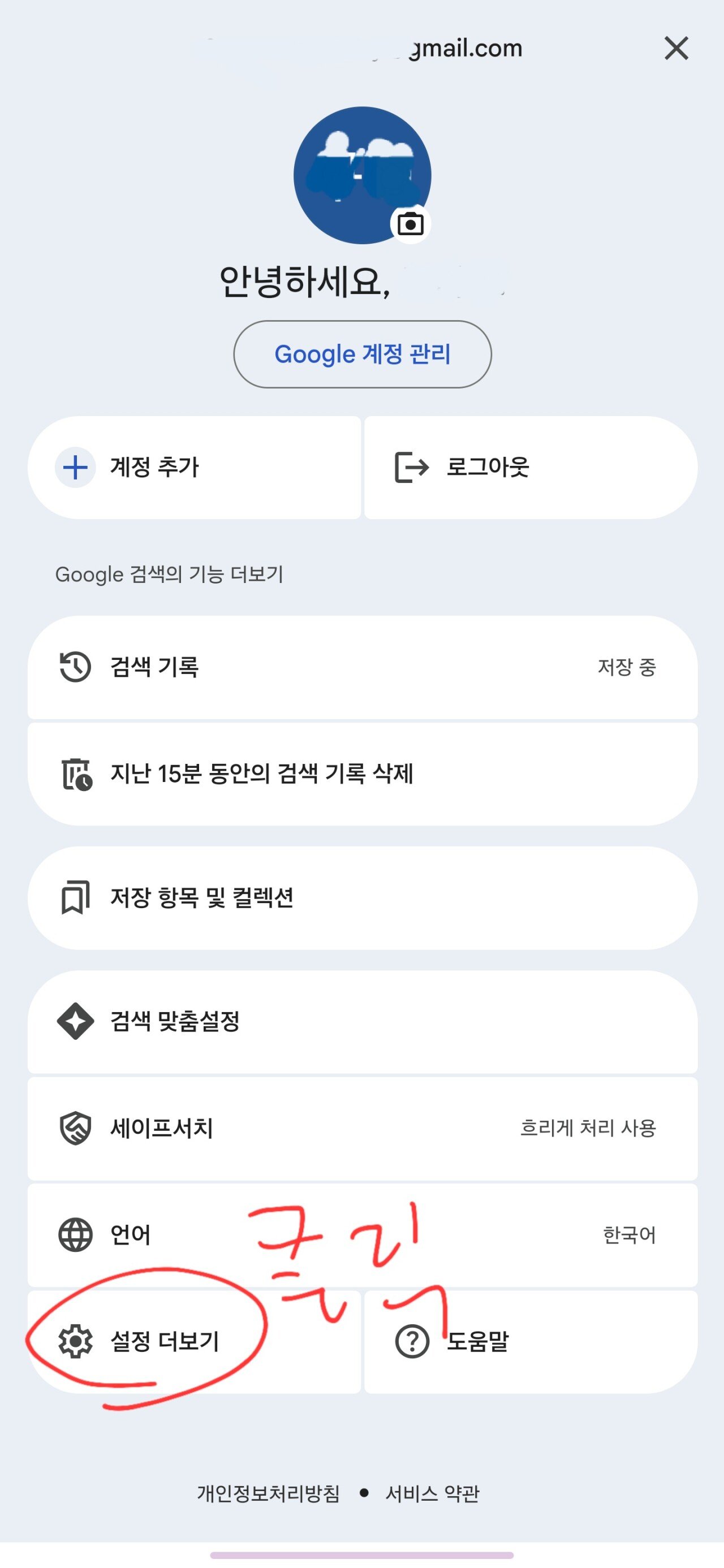Open 설정 더보기
This screenshot has width=724, height=1568.
[x=194, y=1341]
